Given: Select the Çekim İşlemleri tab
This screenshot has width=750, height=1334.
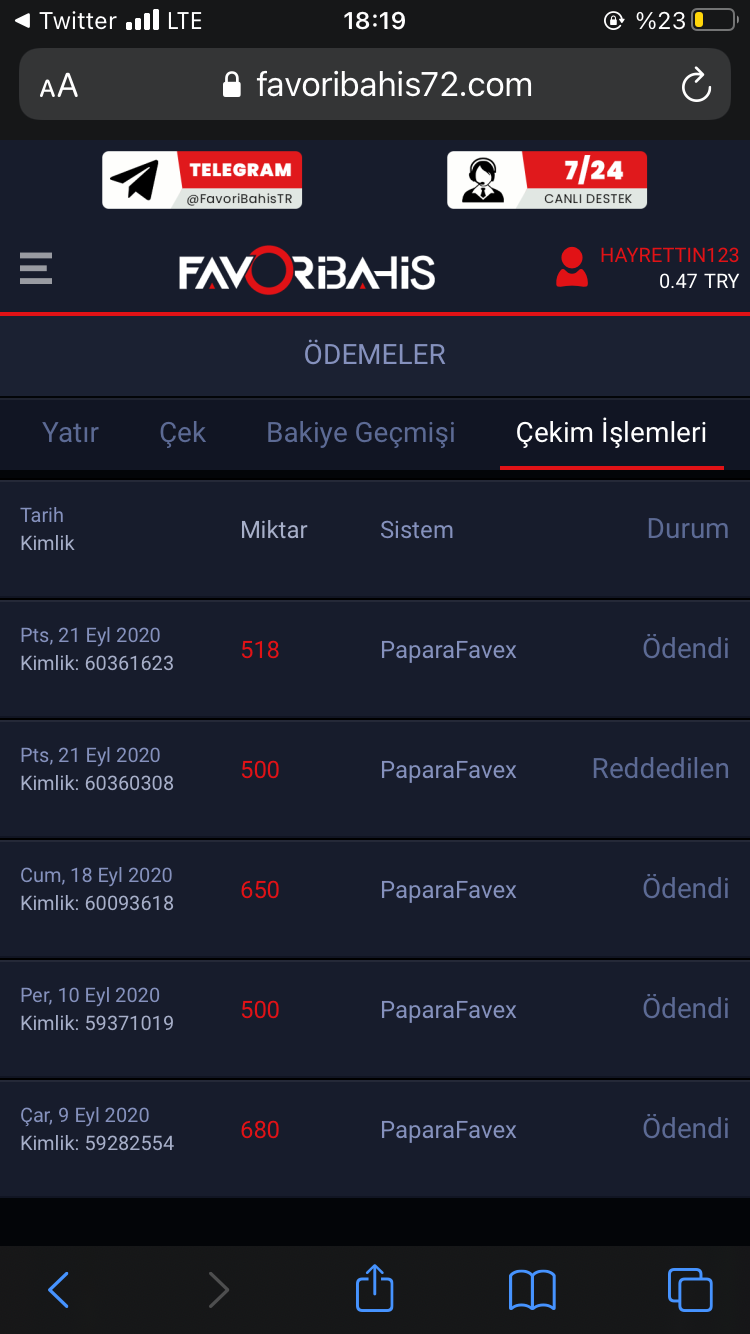Looking at the screenshot, I should [611, 433].
